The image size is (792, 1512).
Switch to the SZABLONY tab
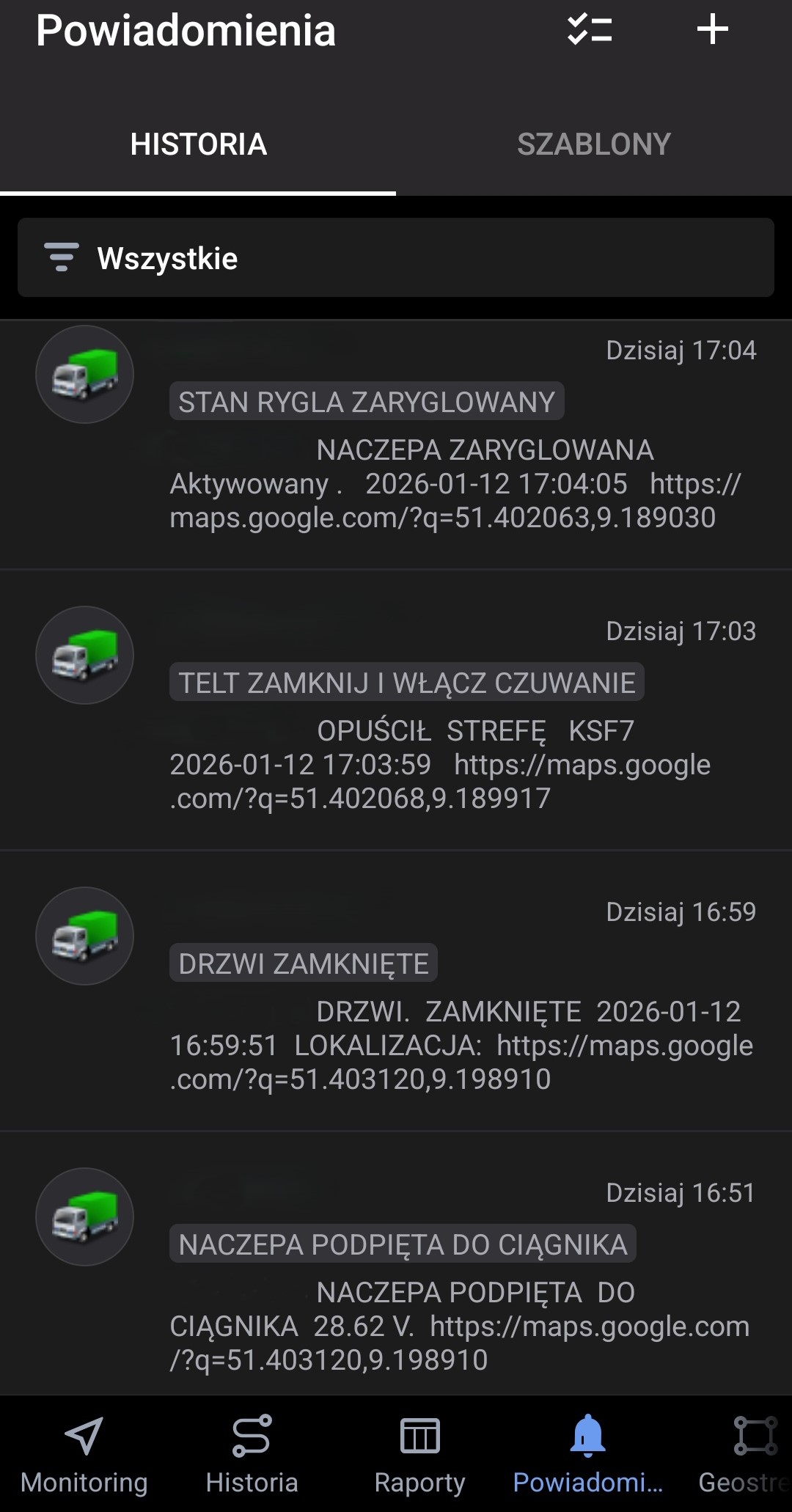click(x=594, y=144)
